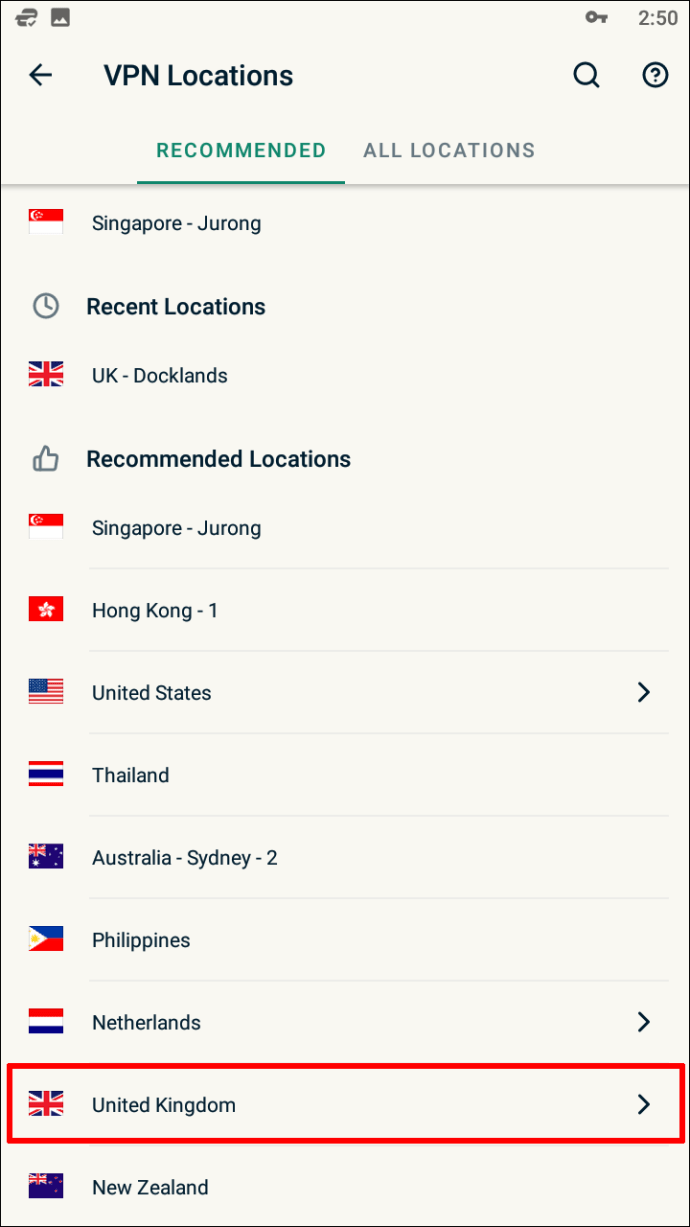Select United States location
The height and width of the screenshot is (1227, 690).
click(152, 693)
